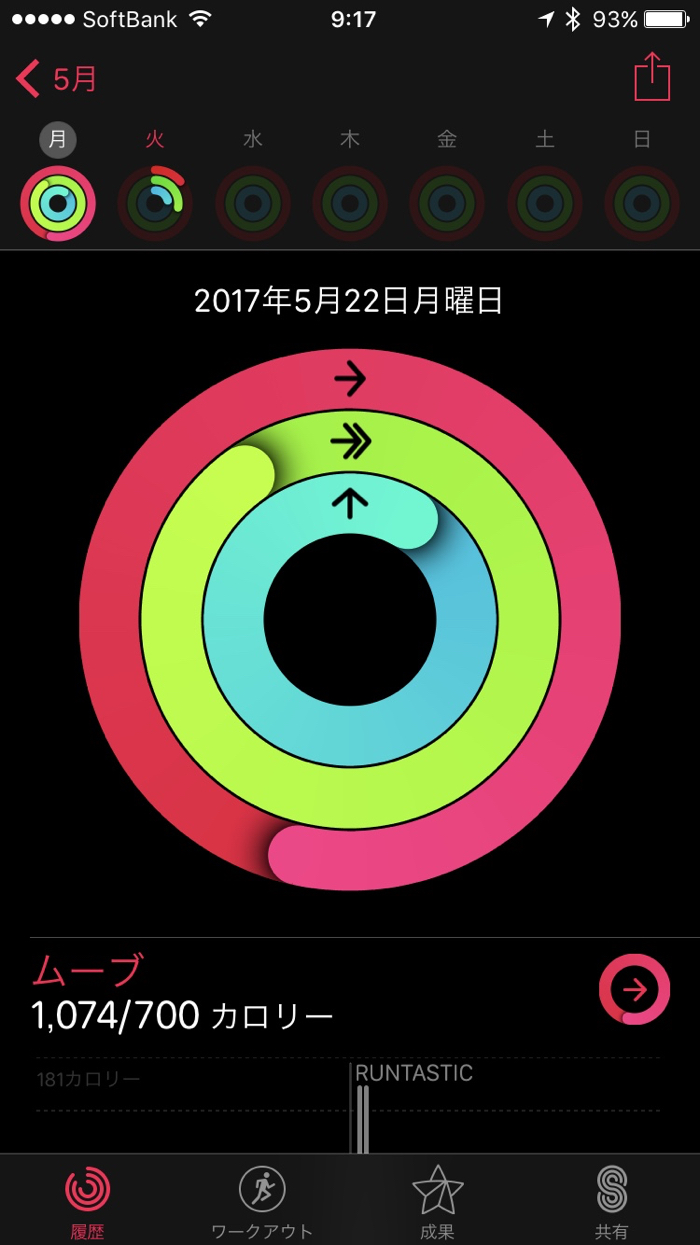Select Thursday (木) activity rings

(350, 203)
